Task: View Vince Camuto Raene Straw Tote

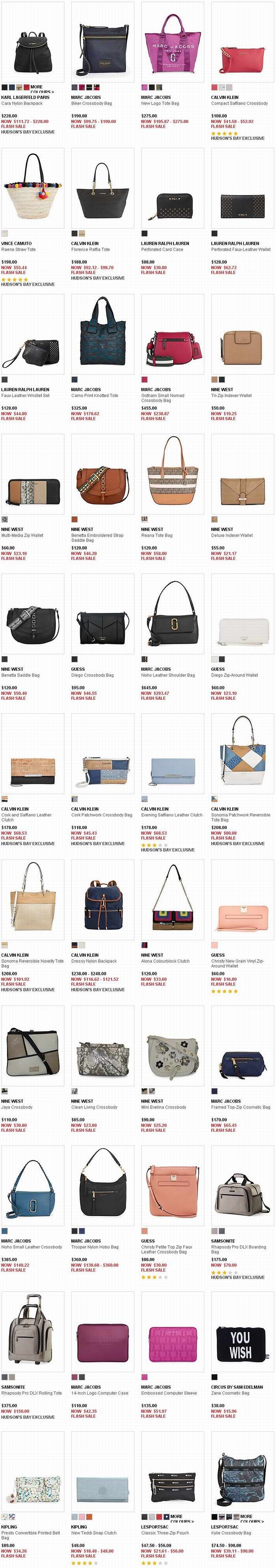Action: pos(32,189)
